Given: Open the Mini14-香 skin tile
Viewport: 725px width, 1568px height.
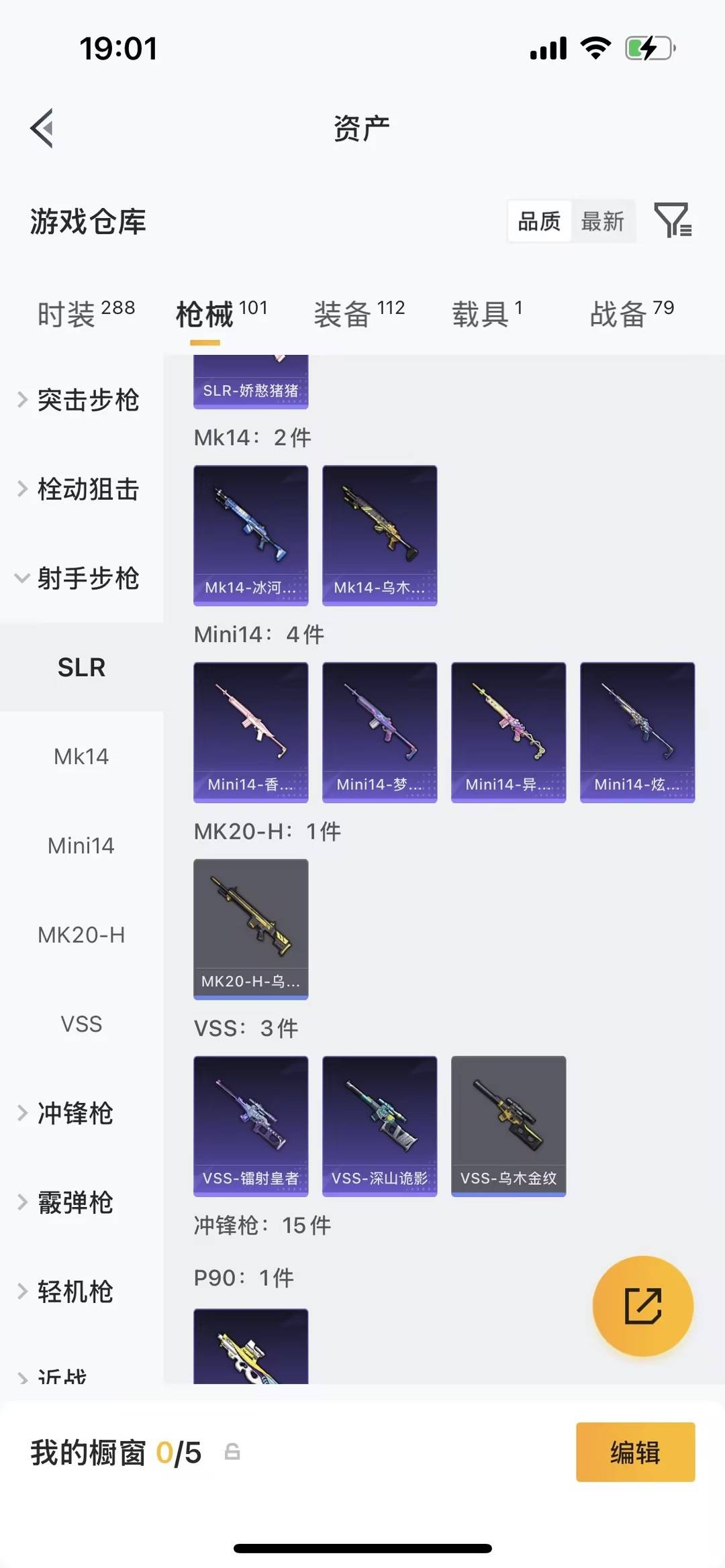Looking at the screenshot, I should coord(250,732).
